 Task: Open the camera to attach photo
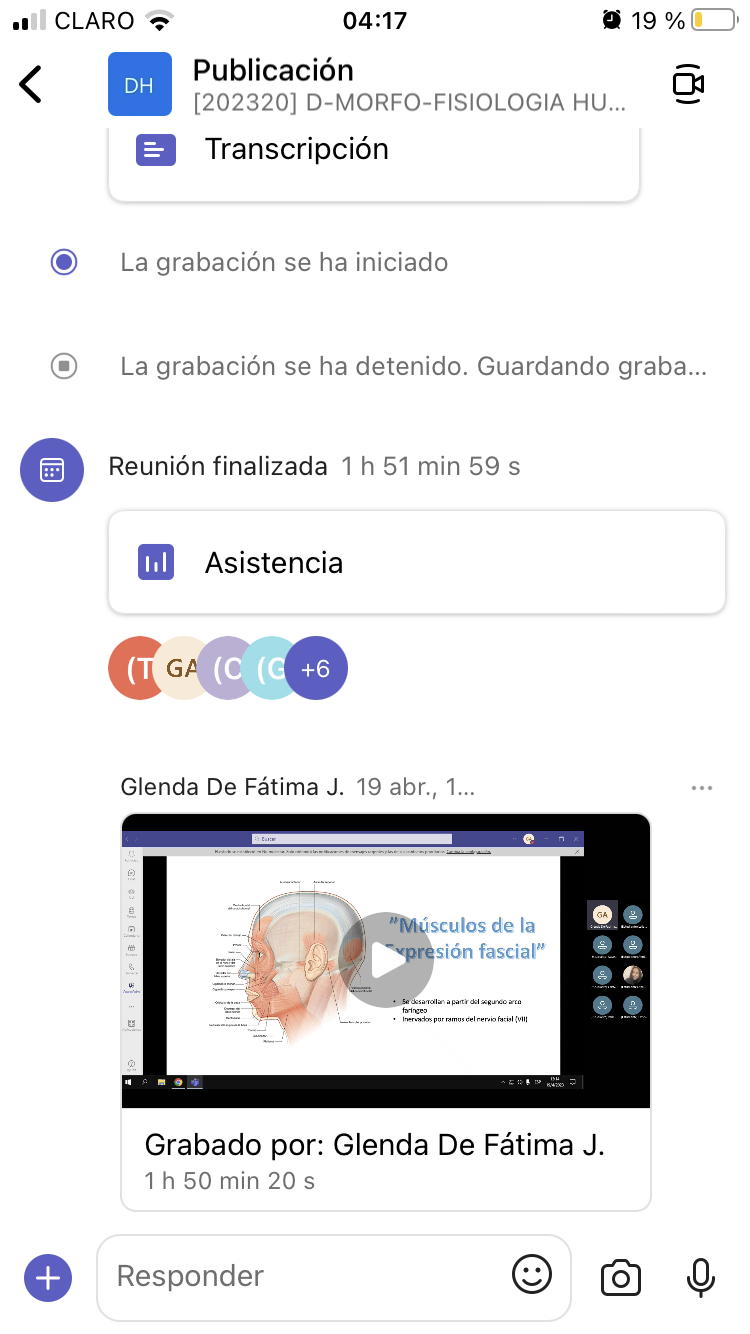coord(620,1277)
